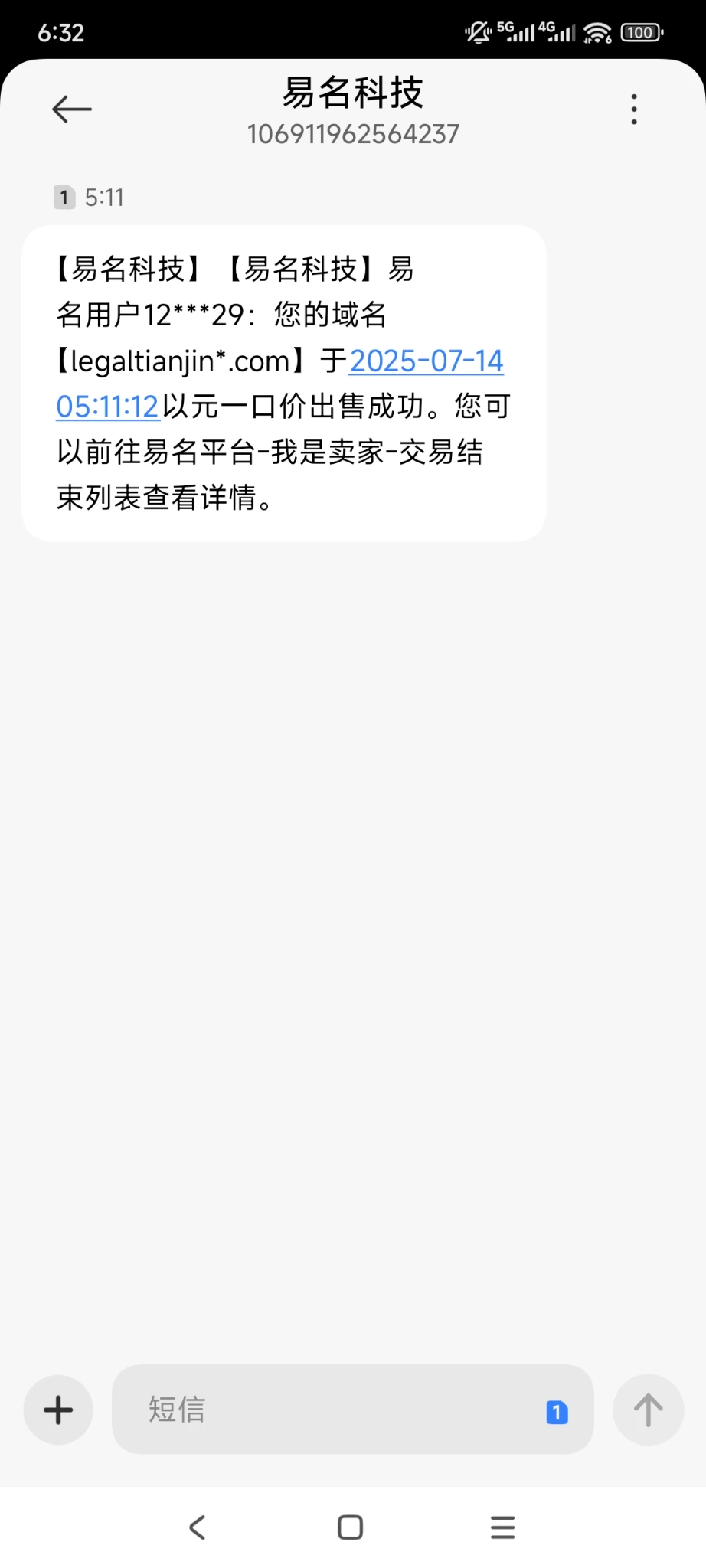
Task: Send the message with the arrow button
Action: [648, 1410]
